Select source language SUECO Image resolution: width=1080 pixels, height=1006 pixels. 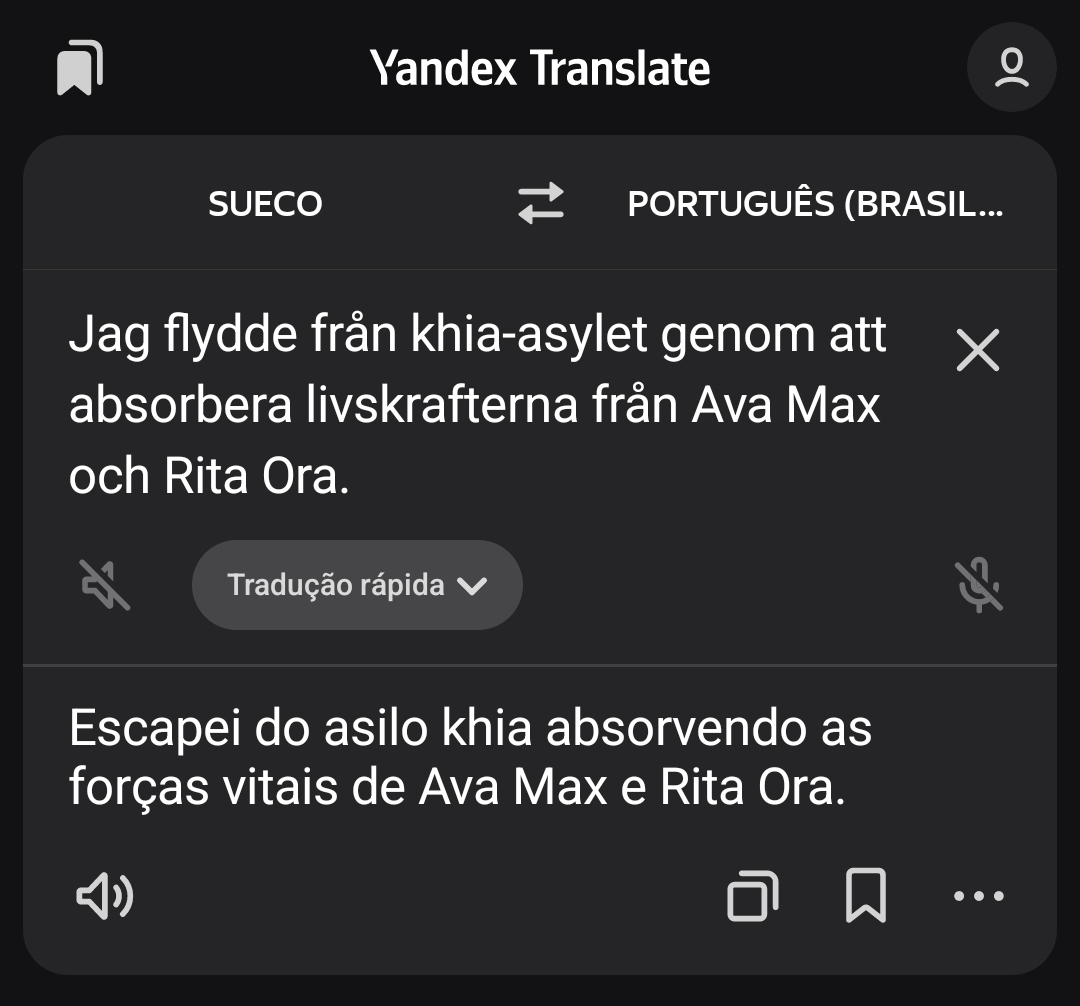pos(265,204)
